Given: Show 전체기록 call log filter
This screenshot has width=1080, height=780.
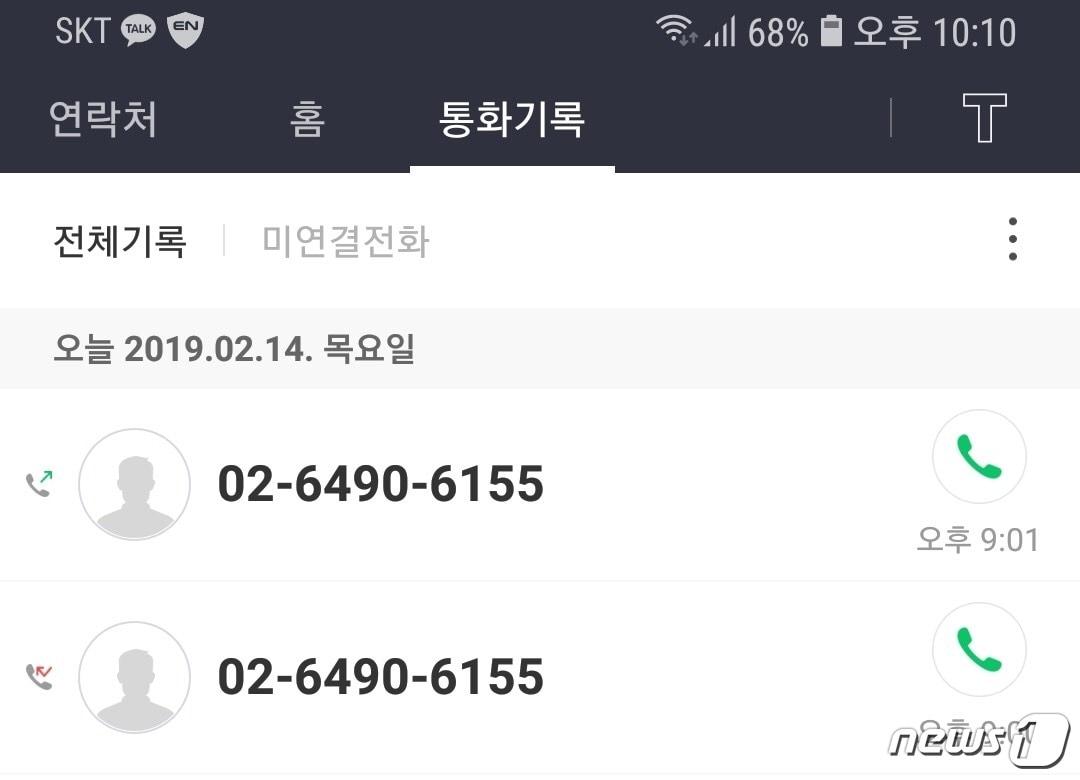Looking at the screenshot, I should [x=120, y=241].
